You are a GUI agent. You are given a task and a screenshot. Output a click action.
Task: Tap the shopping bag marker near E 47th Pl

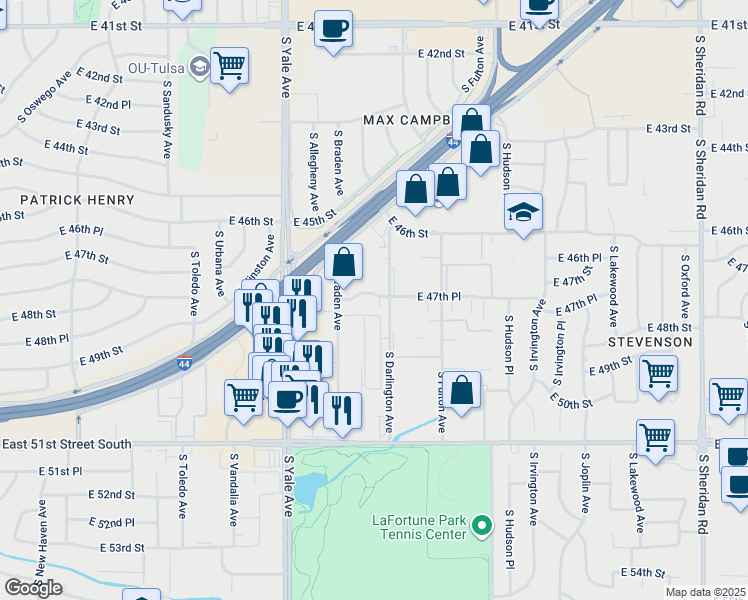click(x=343, y=263)
